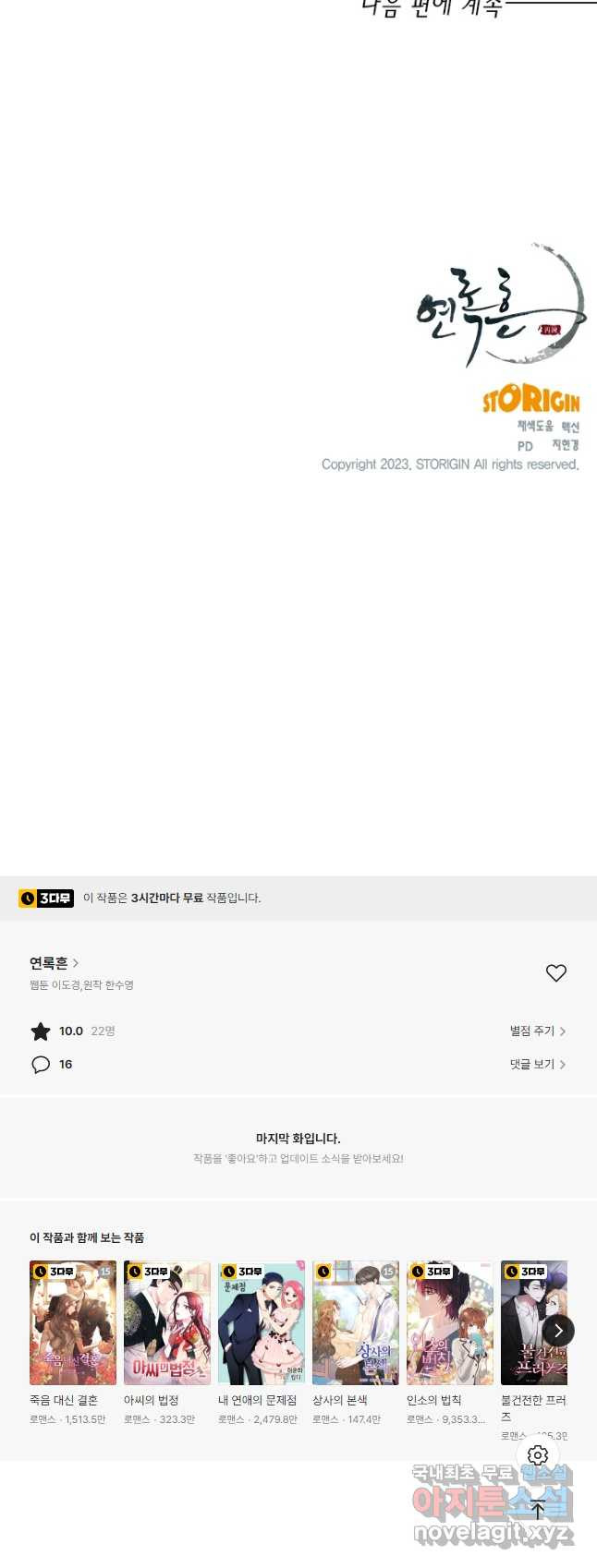Open the viewer settings gear
The width and height of the screenshot is (597, 1568).
coord(538,1455)
